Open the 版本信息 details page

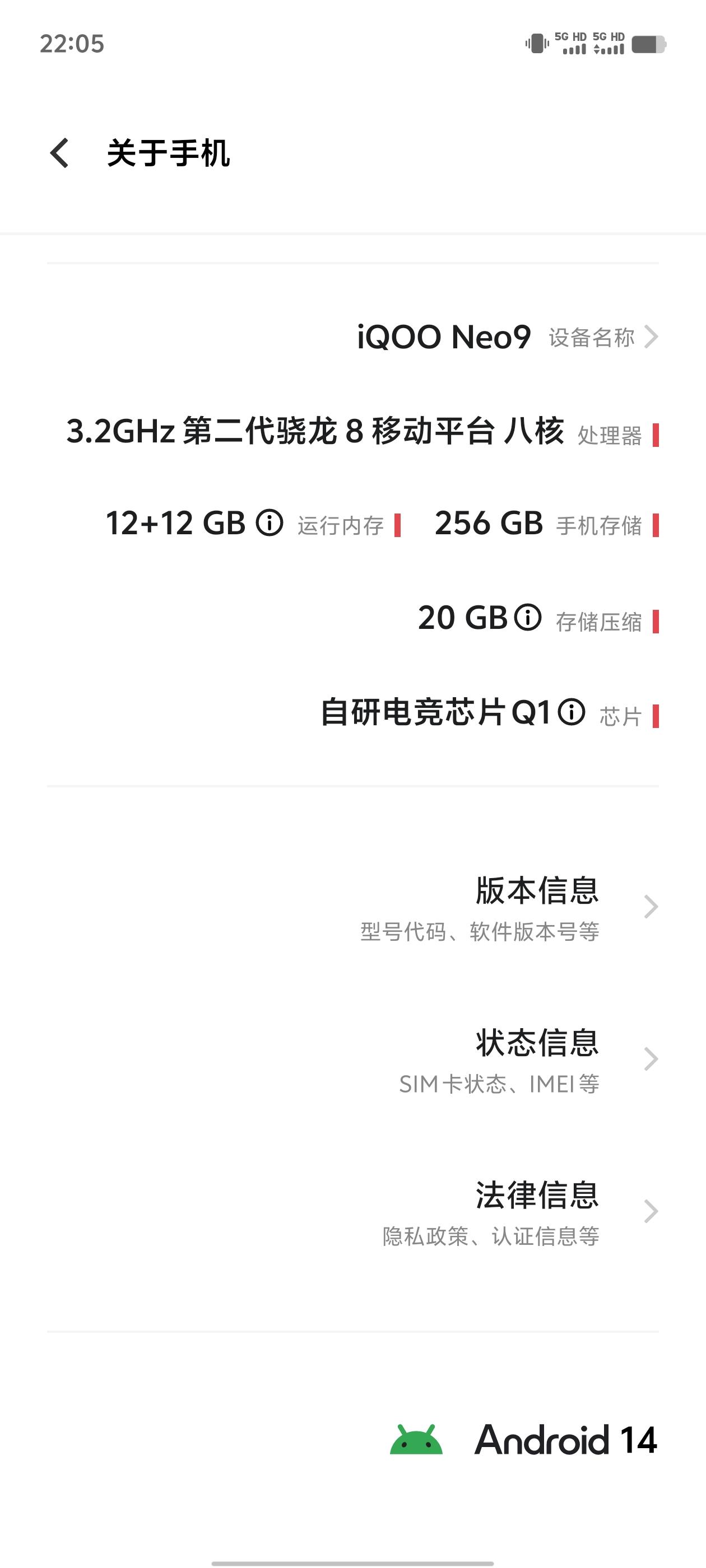coord(537,892)
